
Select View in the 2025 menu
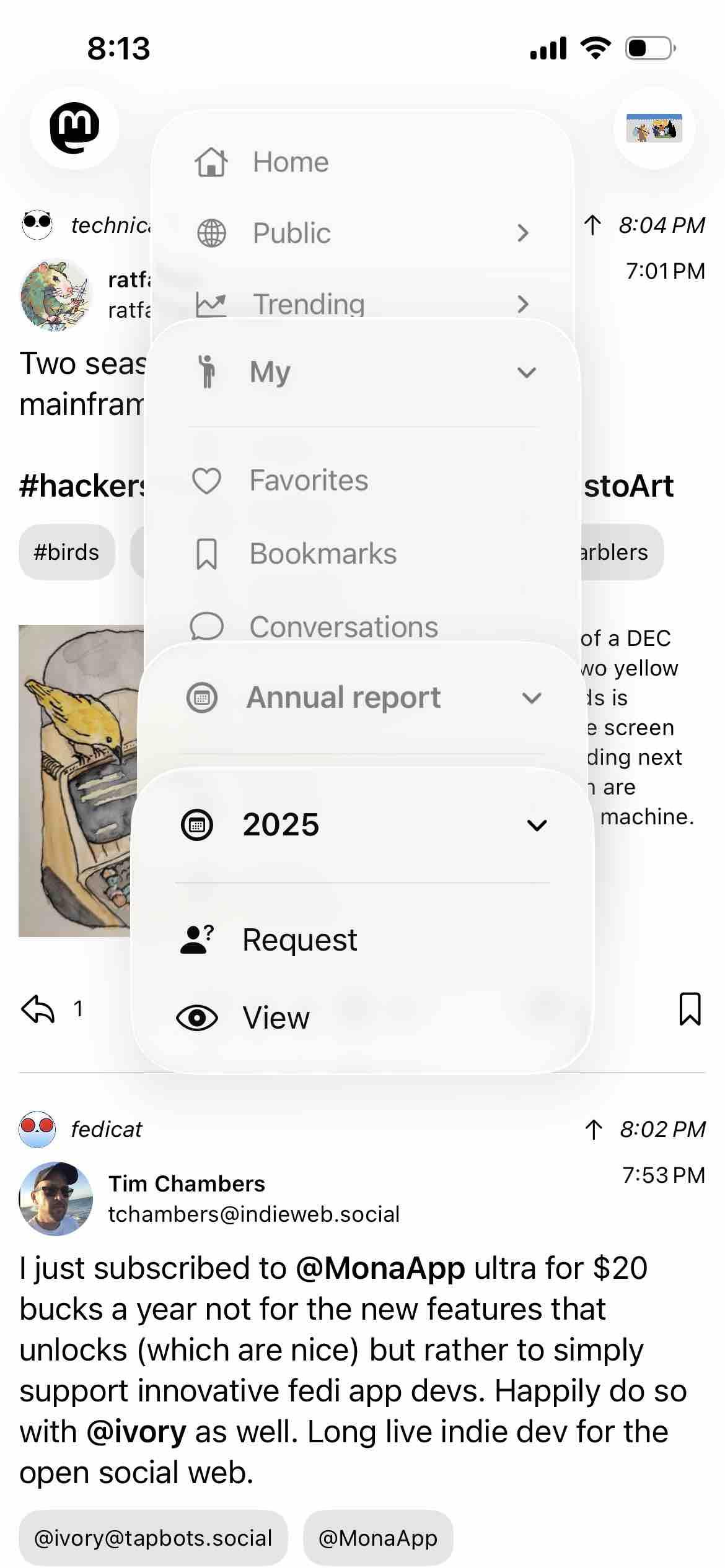click(276, 1017)
